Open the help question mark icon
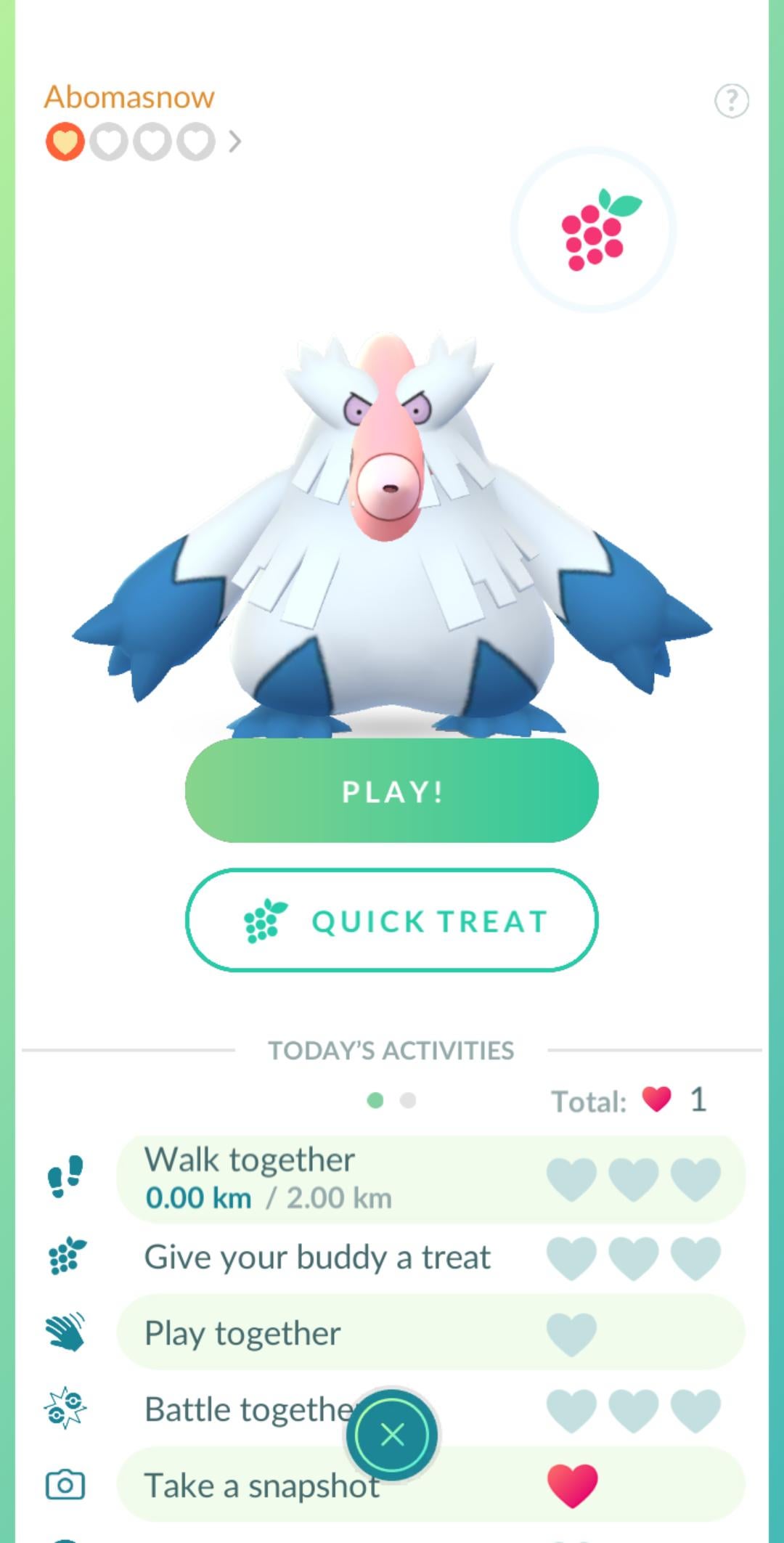This screenshot has height=1543, width=784. (731, 101)
